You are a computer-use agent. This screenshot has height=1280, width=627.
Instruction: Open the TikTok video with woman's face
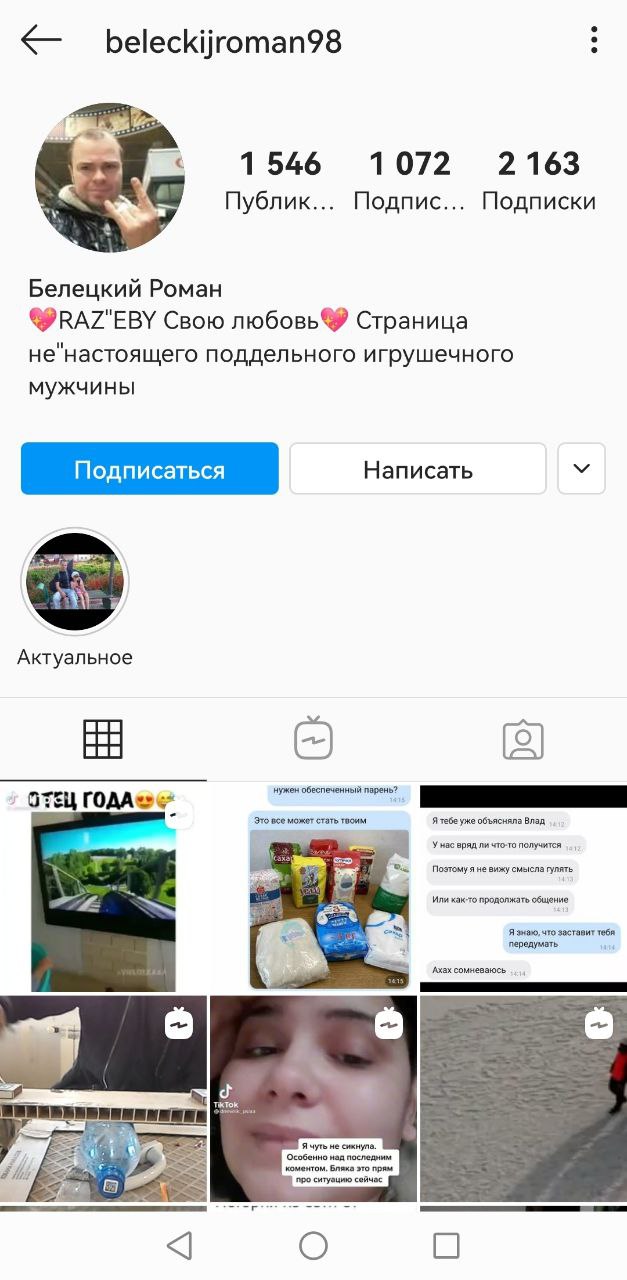[x=313, y=1098]
